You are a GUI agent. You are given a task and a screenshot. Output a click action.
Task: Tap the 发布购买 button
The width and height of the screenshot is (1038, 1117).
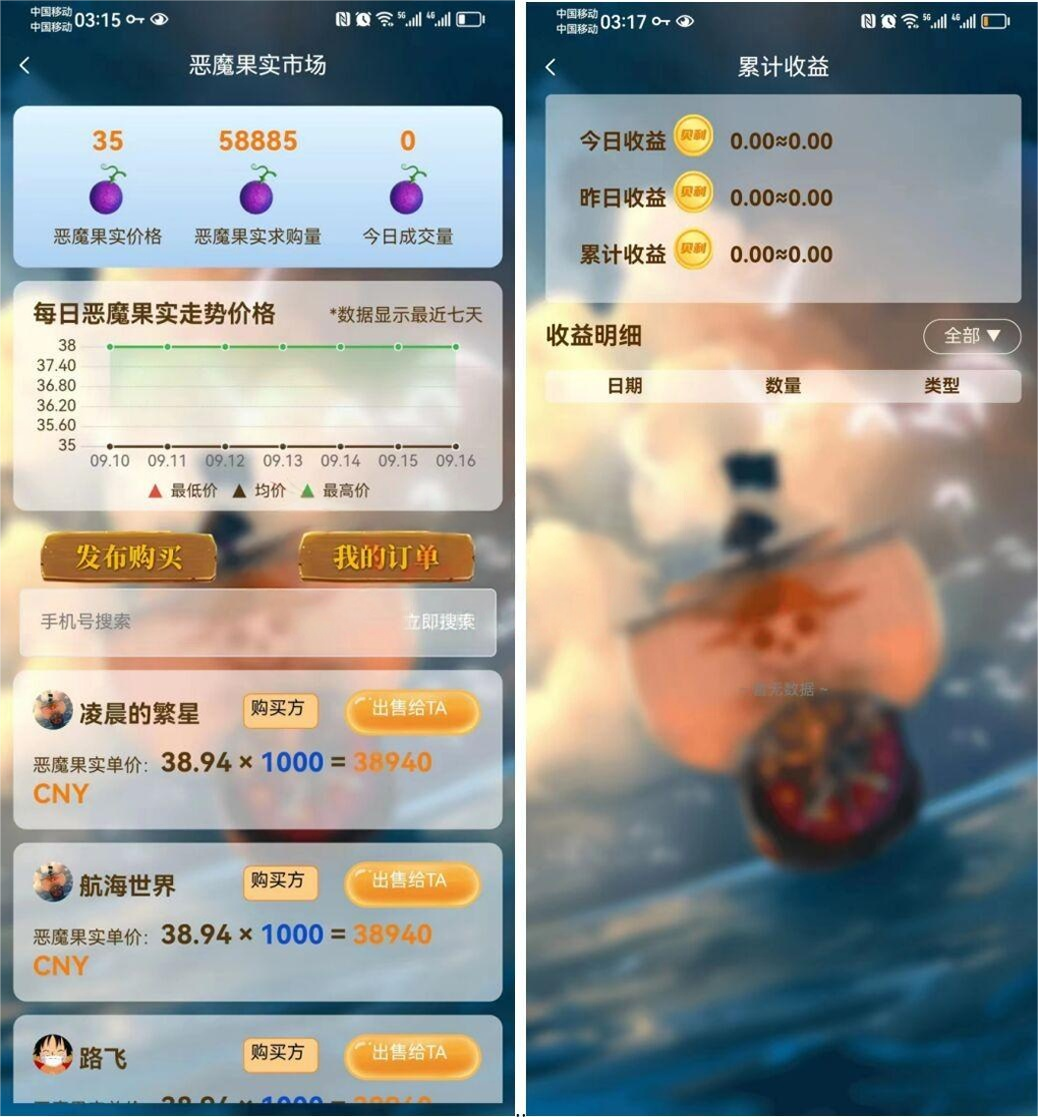(x=129, y=557)
